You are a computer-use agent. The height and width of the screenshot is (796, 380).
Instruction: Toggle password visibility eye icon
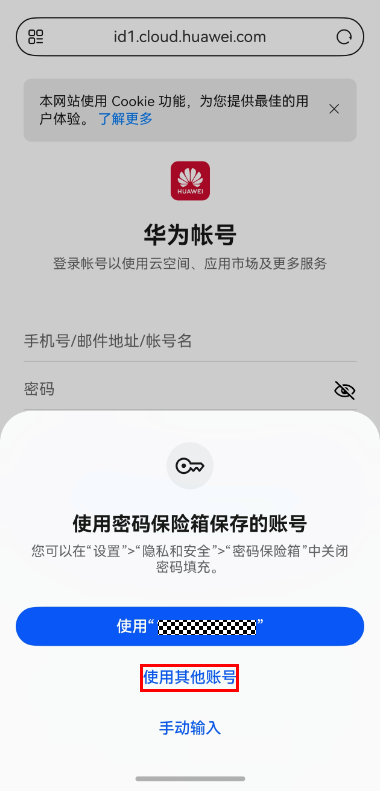tap(345, 390)
